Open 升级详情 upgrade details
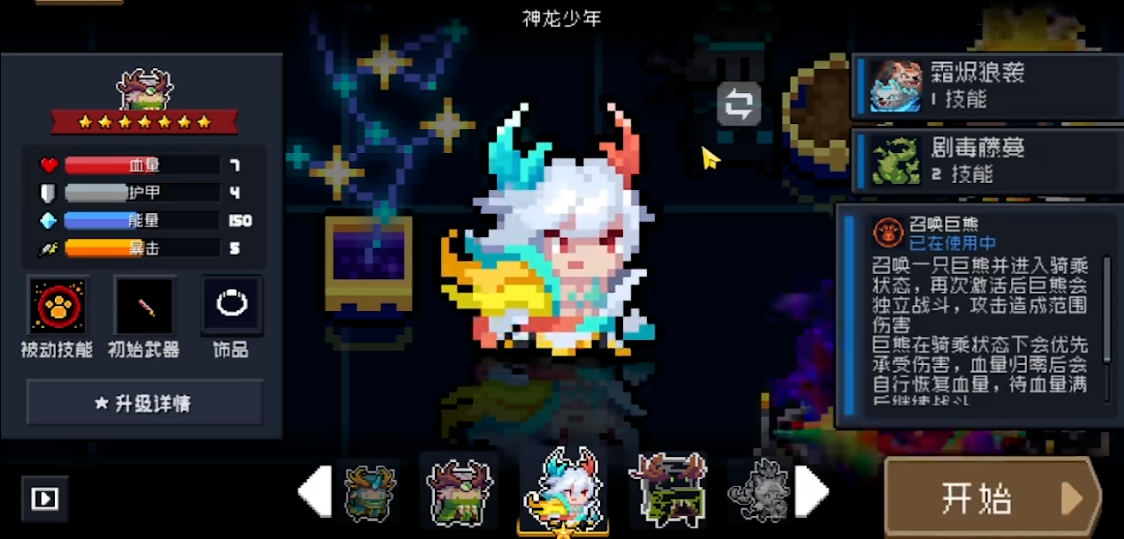 pyautogui.click(x=145, y=404)
